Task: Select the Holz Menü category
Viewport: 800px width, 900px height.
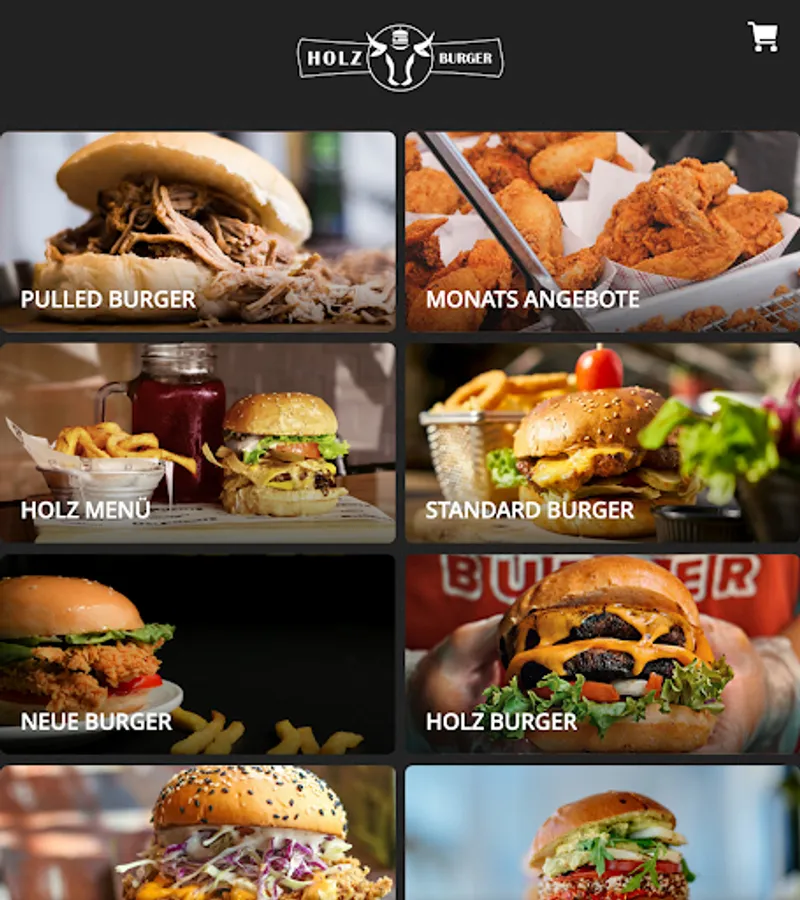Action: 198,443
